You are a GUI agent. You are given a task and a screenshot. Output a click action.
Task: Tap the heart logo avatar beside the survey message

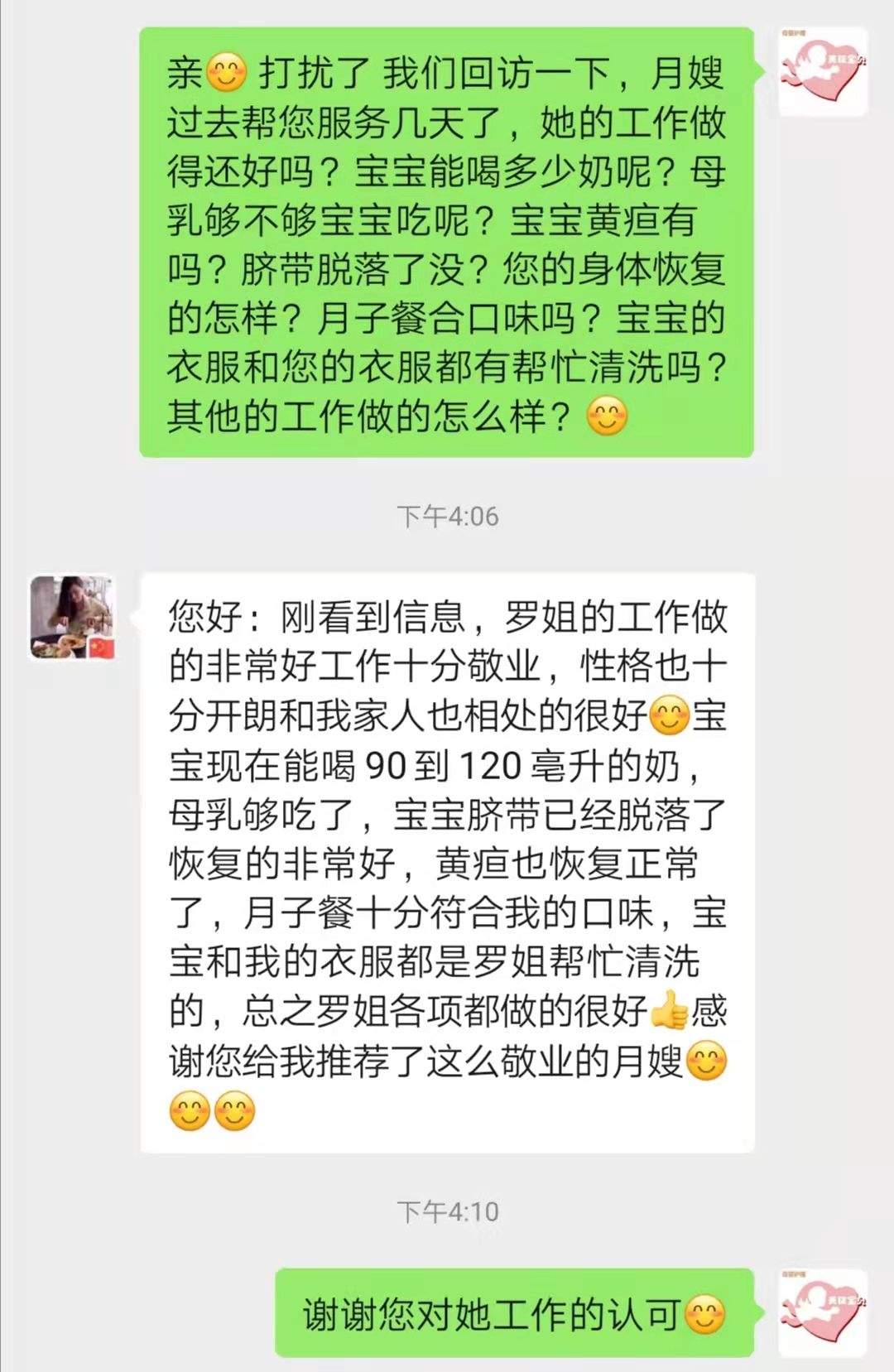coord(823,71)
